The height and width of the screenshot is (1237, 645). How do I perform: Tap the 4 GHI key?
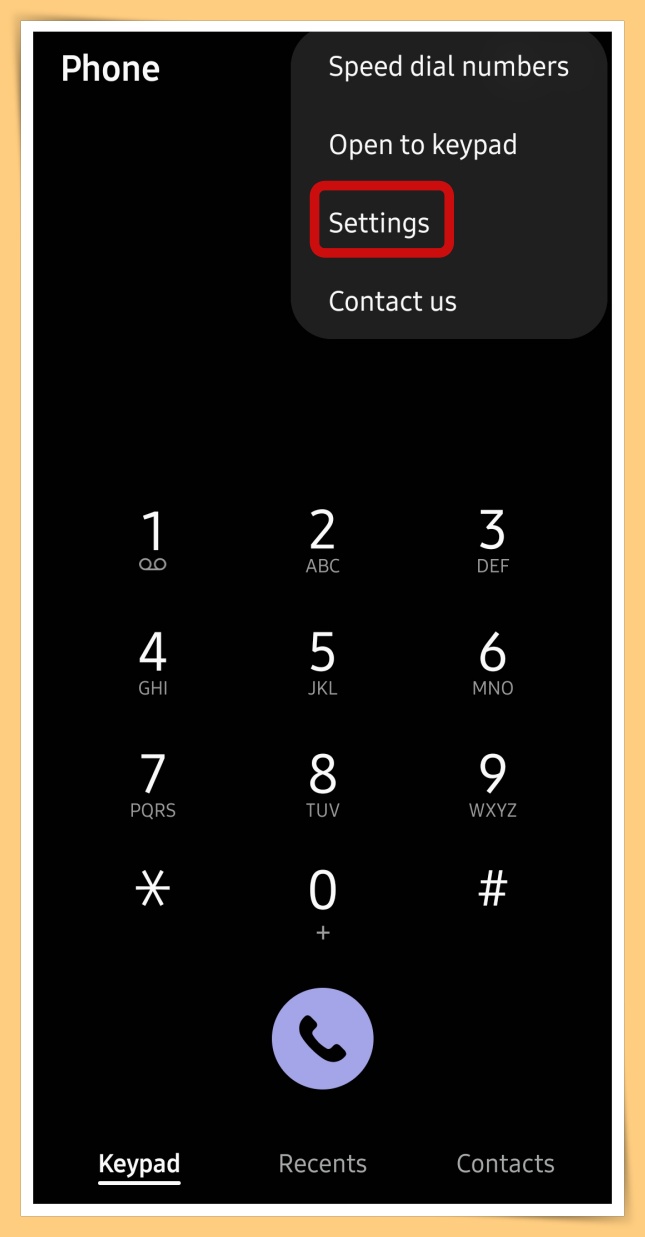[152, 663]
